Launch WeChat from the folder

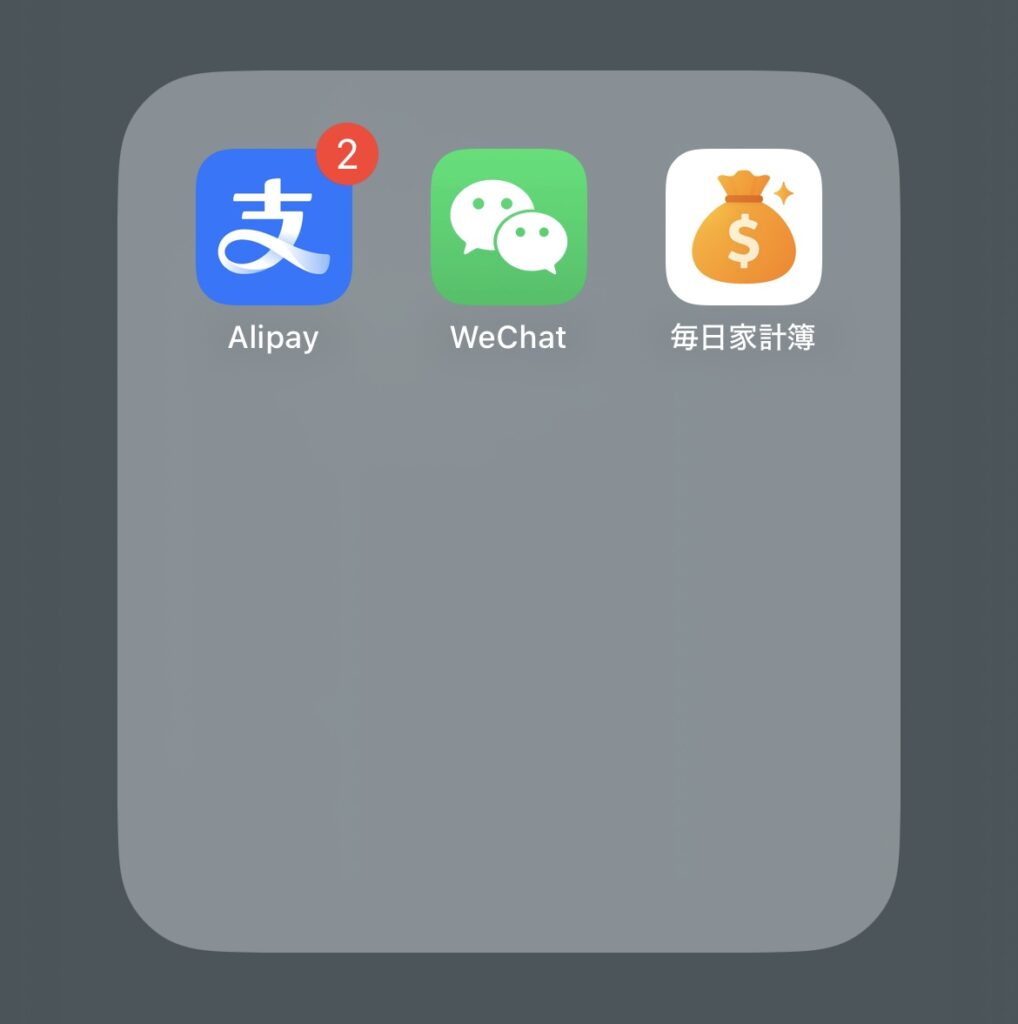click(508, 227)
